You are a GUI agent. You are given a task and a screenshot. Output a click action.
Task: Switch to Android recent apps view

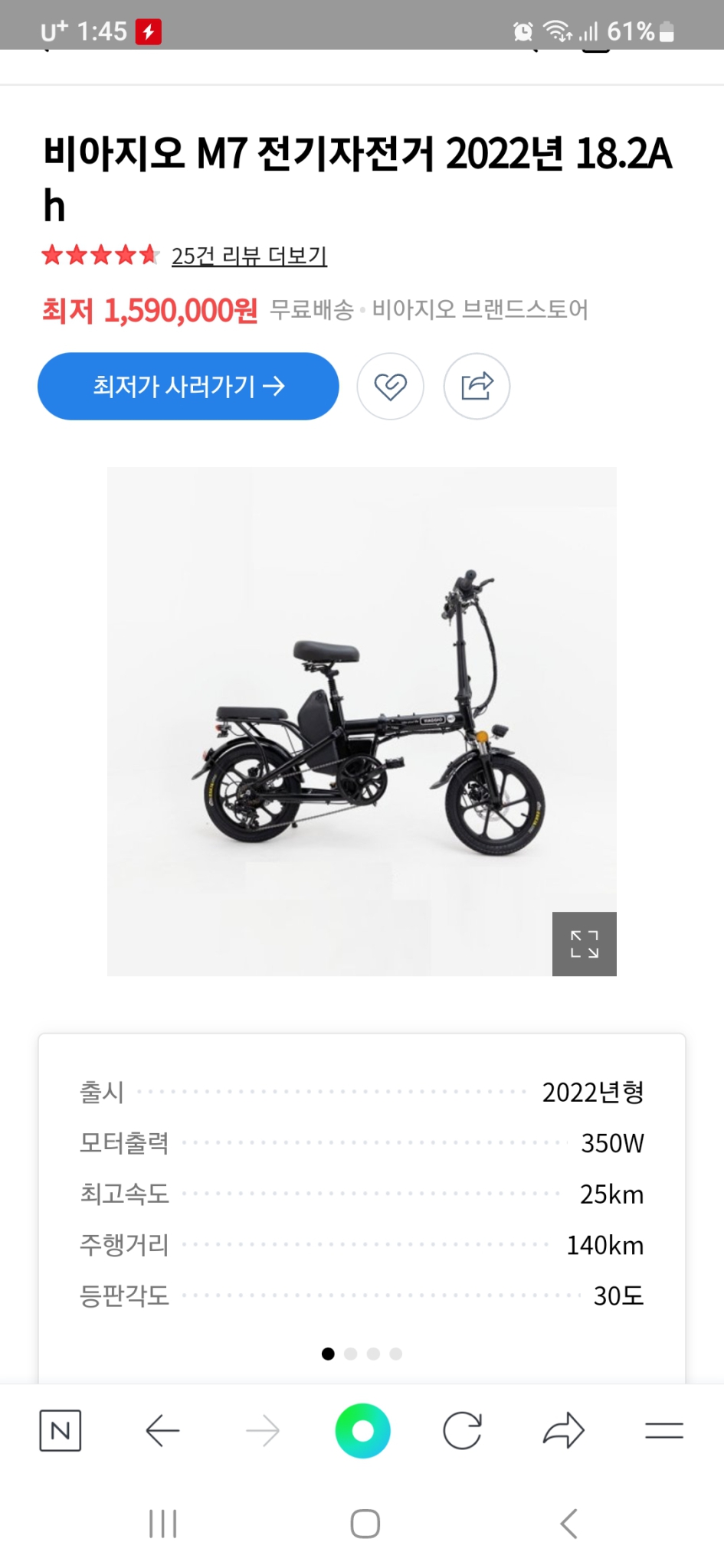coord(162,1524)
